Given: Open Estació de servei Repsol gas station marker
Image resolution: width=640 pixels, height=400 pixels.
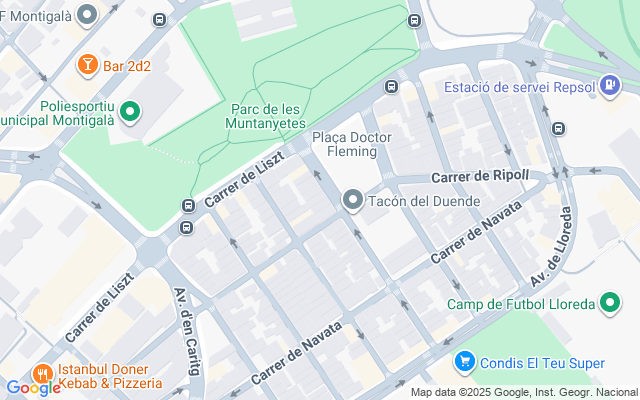Looking at the screenshot, I should click(x=608, y=87).
